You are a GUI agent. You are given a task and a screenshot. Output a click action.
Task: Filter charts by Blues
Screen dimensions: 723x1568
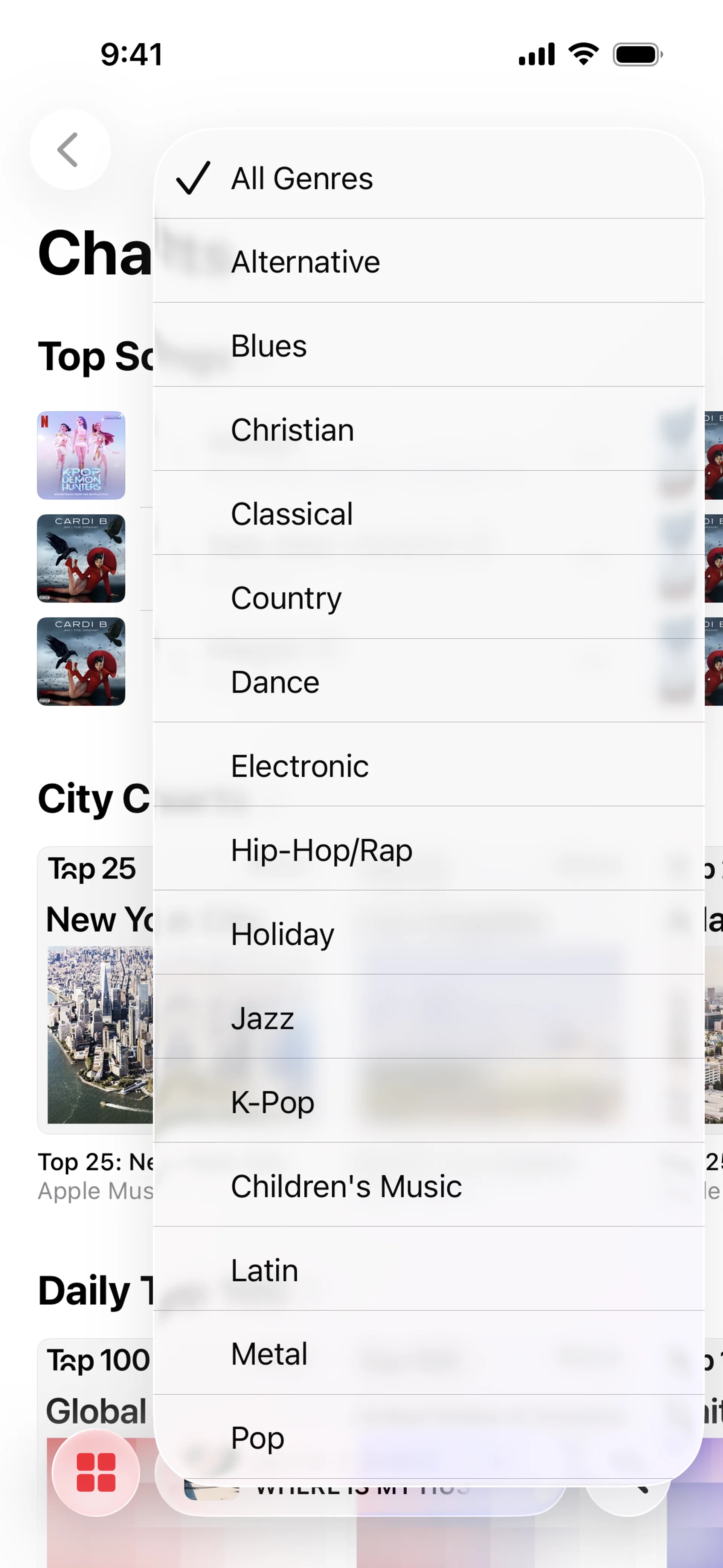pyautogui.click(x=429, y=346)
